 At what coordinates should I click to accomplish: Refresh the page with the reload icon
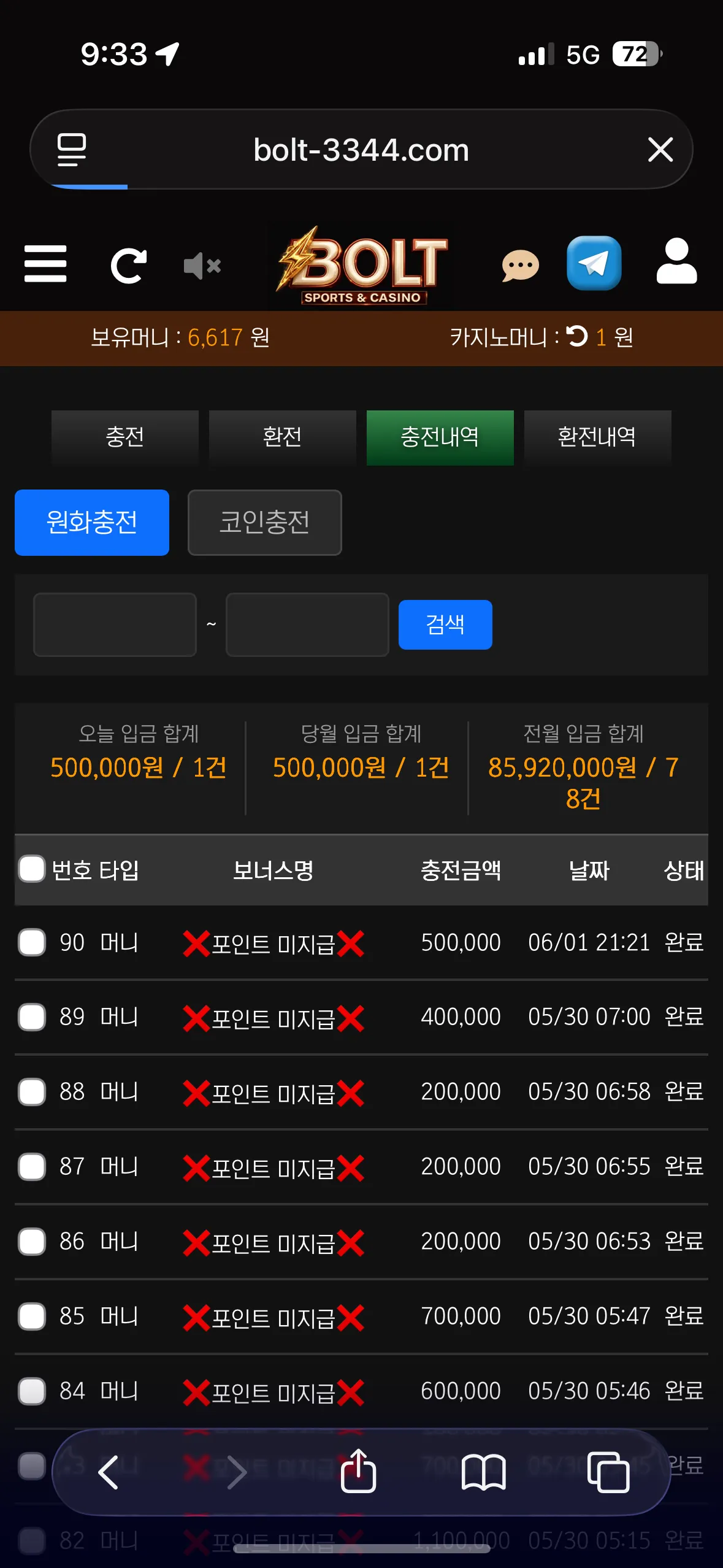tap(129, 265)
